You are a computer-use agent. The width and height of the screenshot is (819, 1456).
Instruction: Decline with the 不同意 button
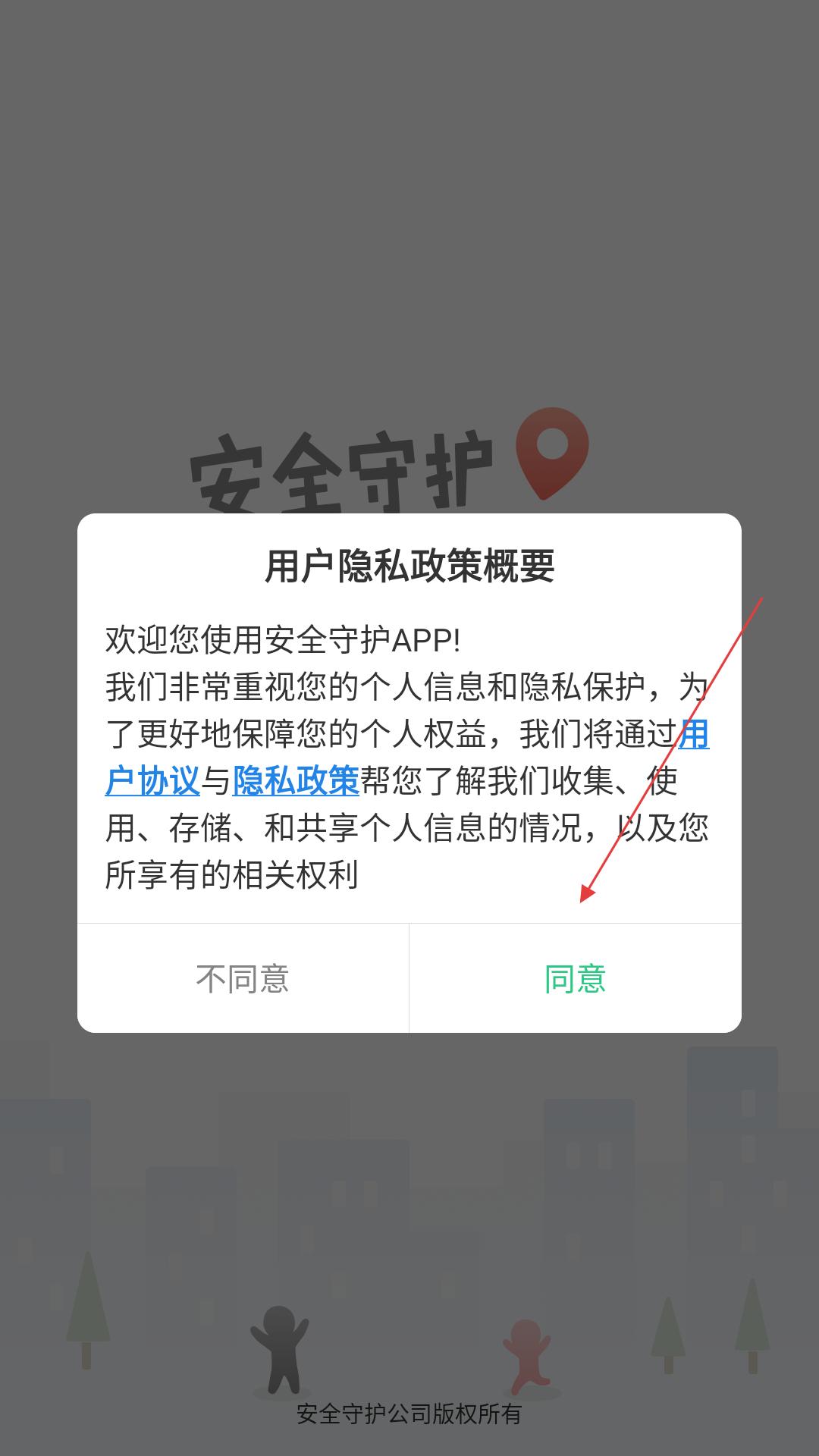[x=243, y=978]
